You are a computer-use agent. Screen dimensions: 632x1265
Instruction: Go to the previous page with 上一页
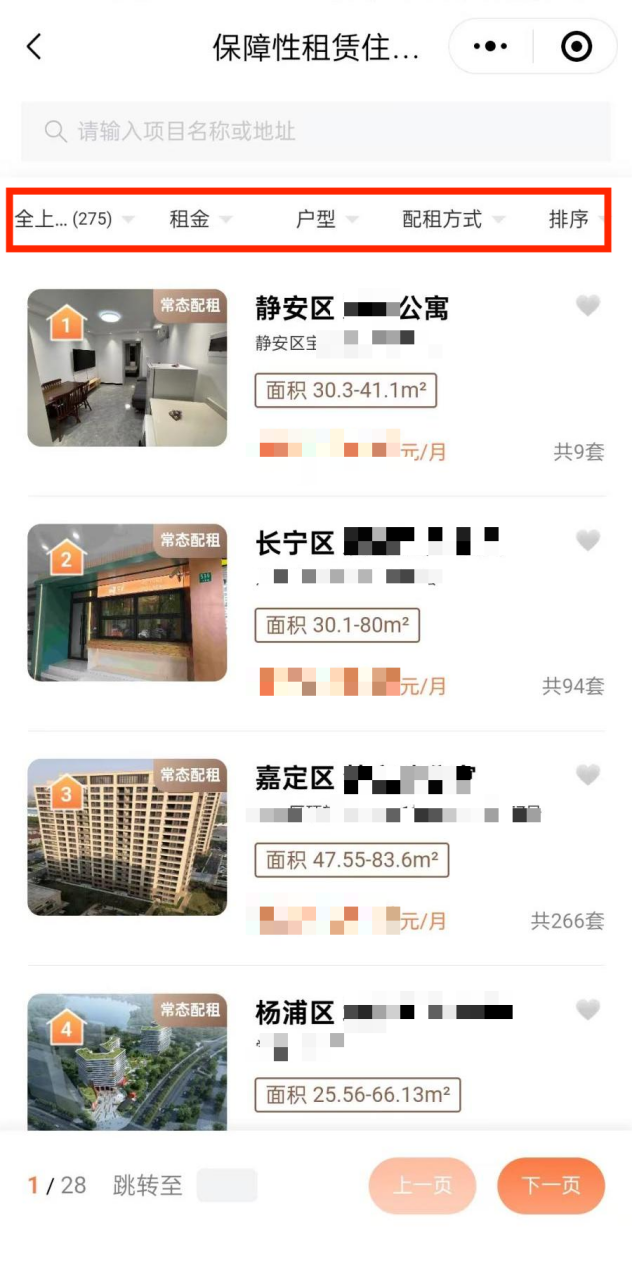tap(422, 1186)
